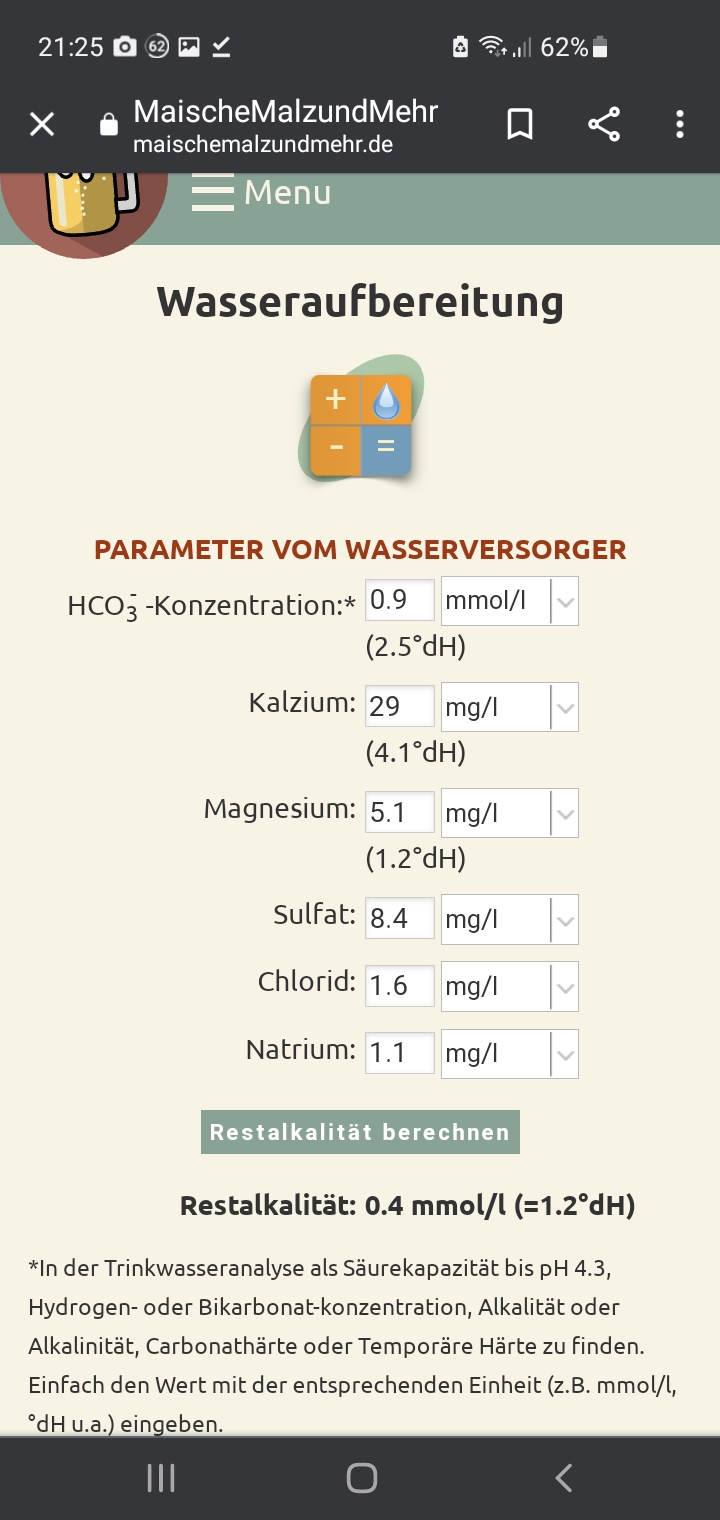
Task: Open the Kalzium unit dropdown
Action: pos(509,708)
